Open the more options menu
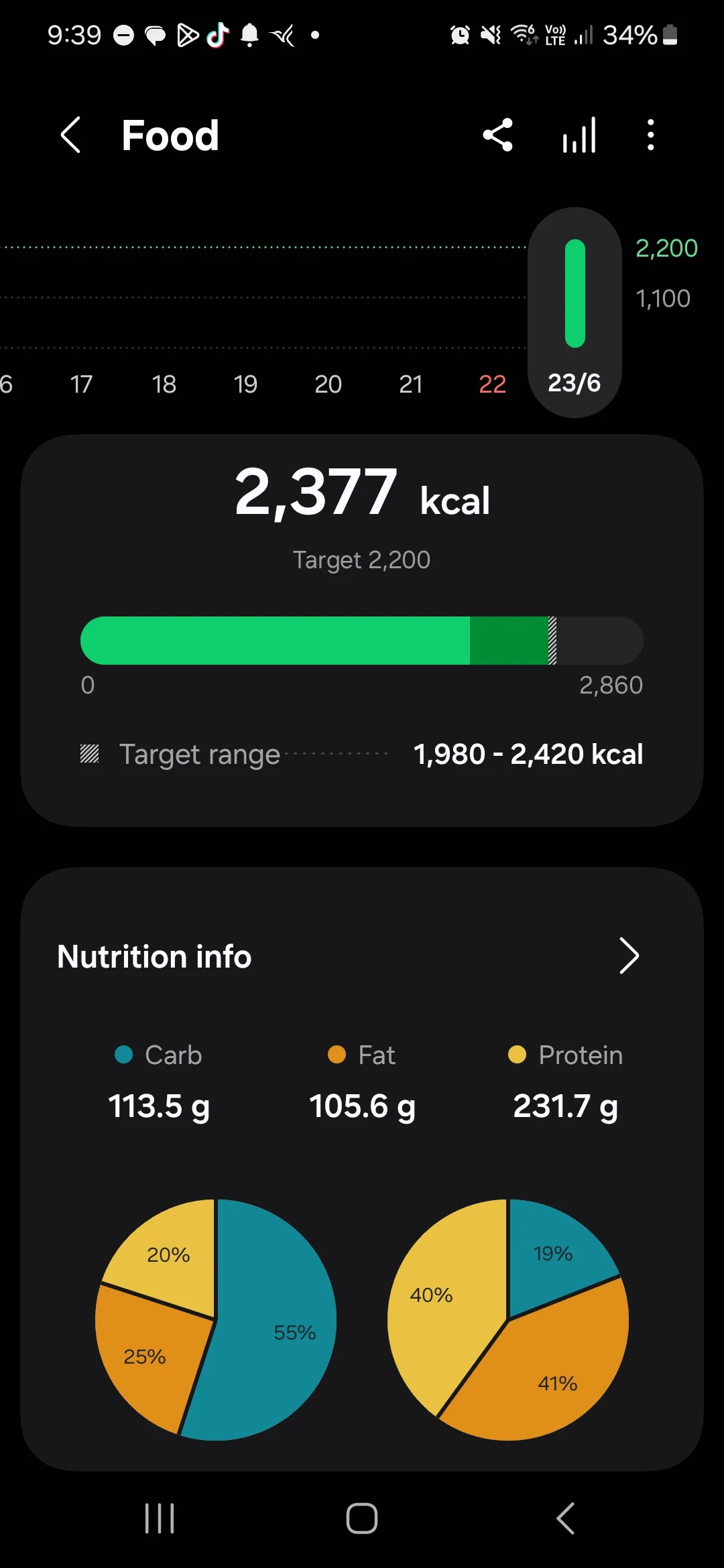The height and width of the screenshot is (1568, 724). (x=650, y=135)
